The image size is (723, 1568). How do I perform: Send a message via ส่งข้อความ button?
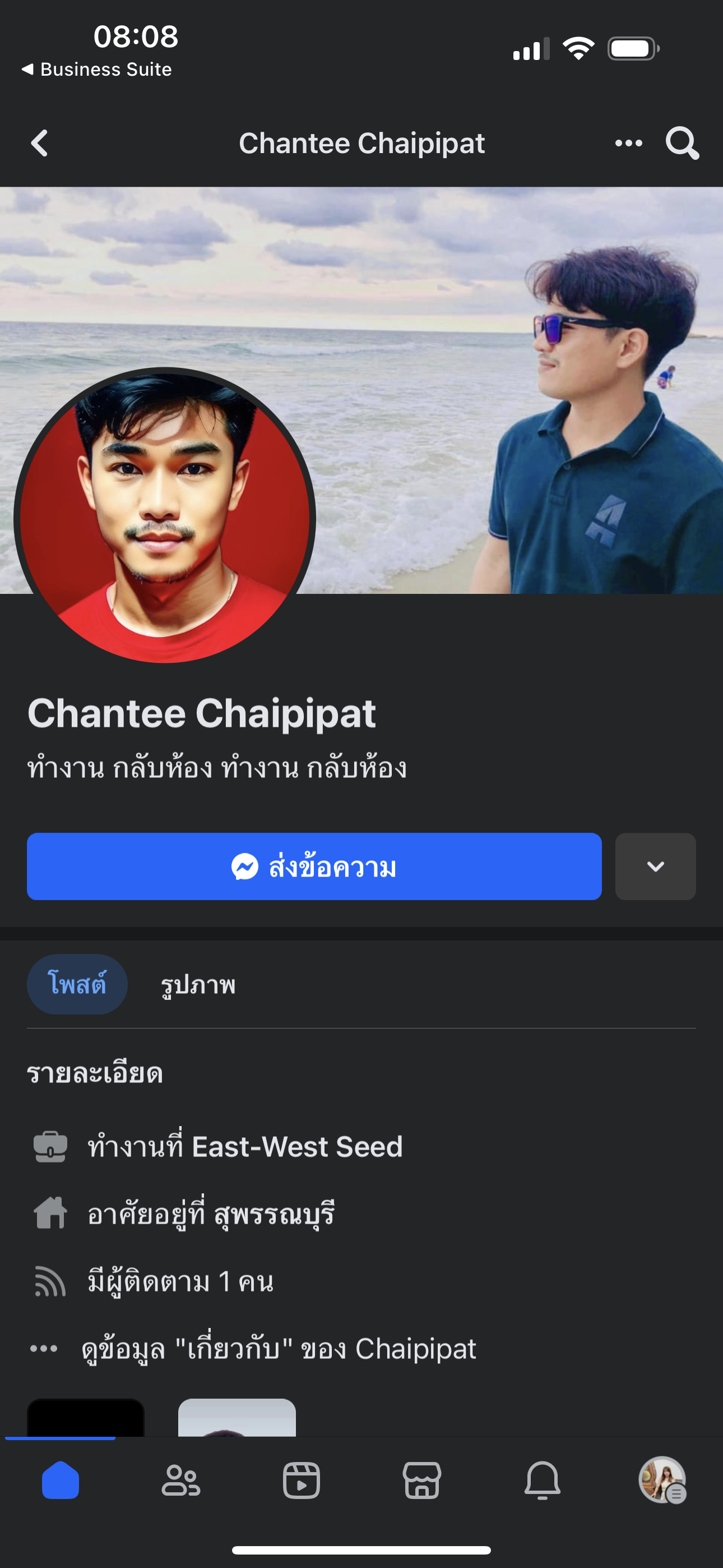314,866
